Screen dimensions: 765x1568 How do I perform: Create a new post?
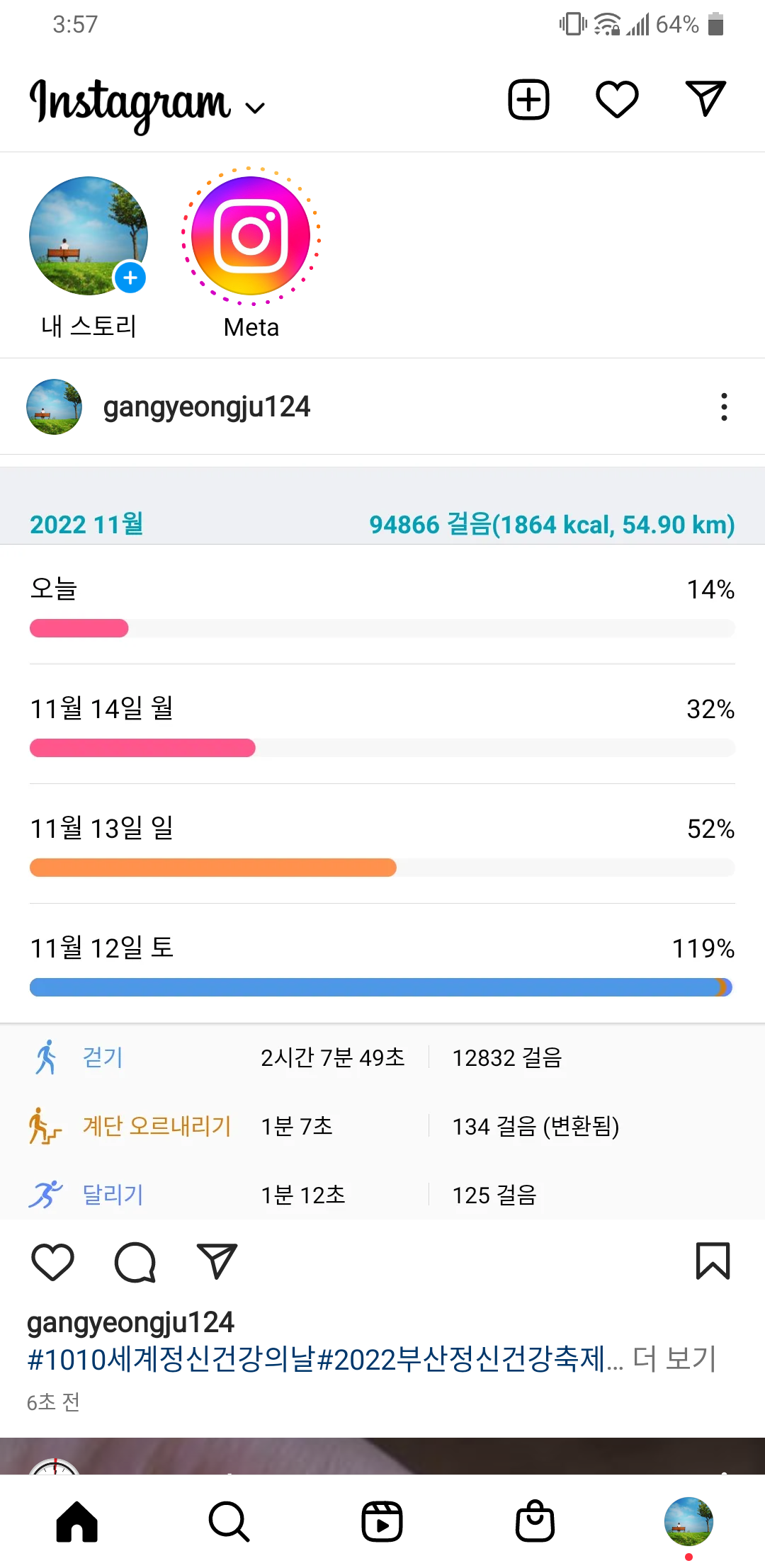(528, 100)
